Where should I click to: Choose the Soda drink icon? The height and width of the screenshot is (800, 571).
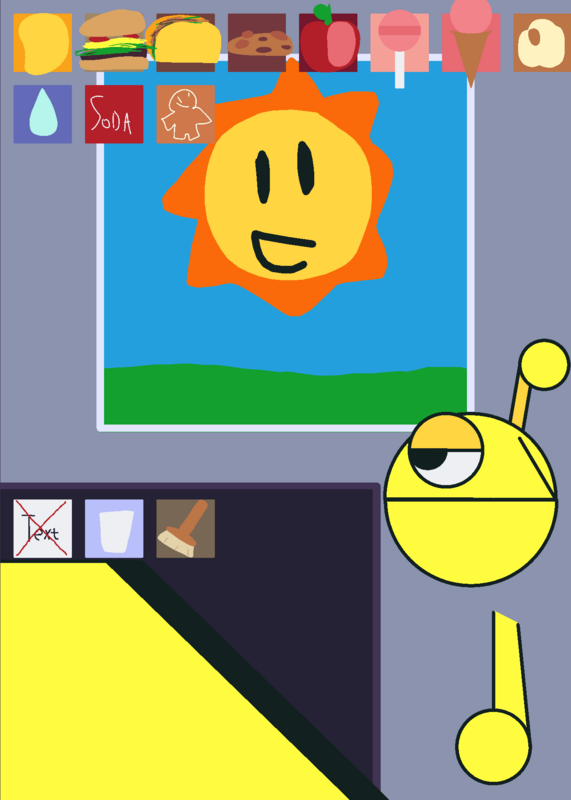click(114, 114)
